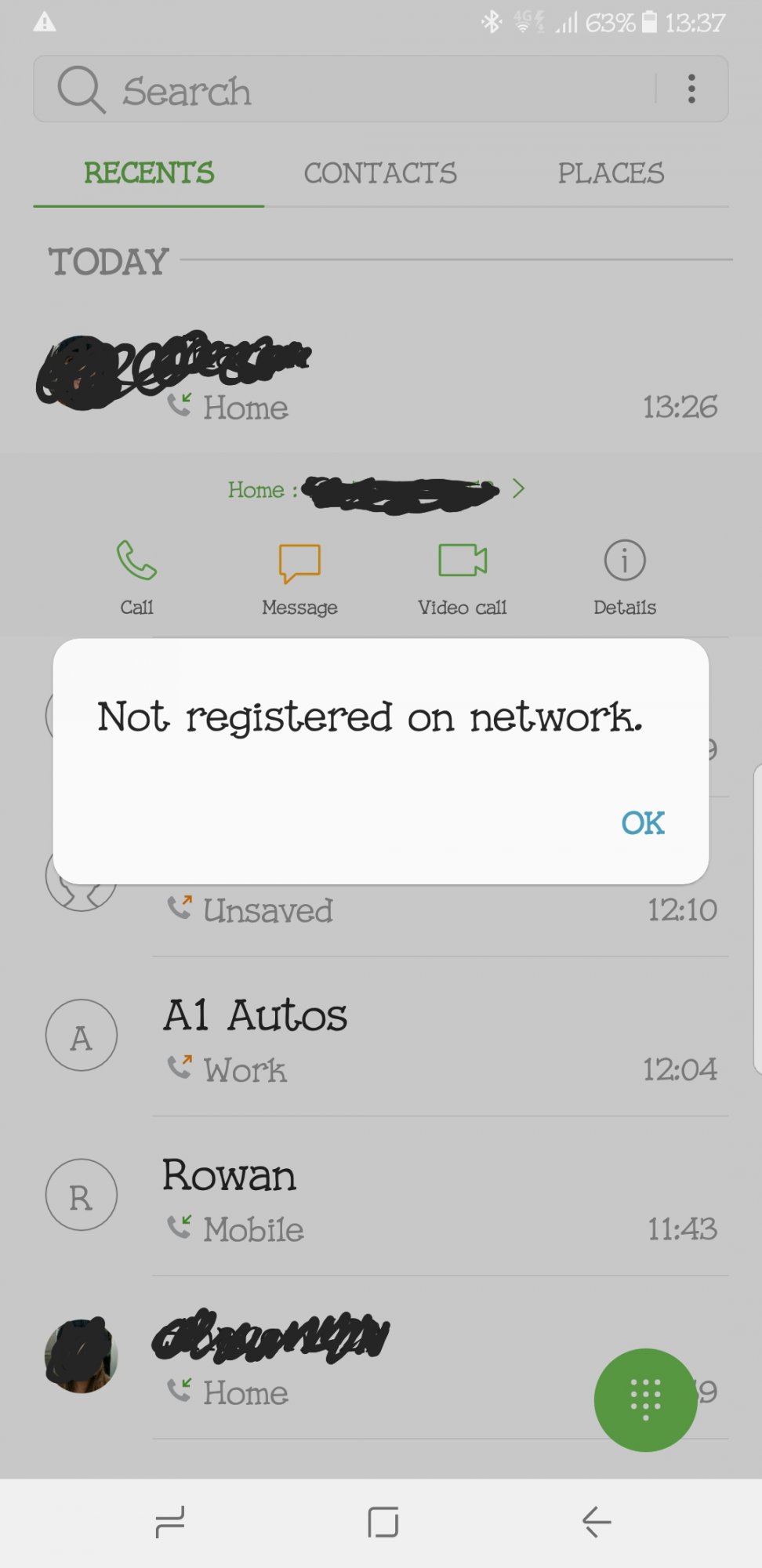Switch to the Contacts tab
762x1568 pixels.
point(380,173)
